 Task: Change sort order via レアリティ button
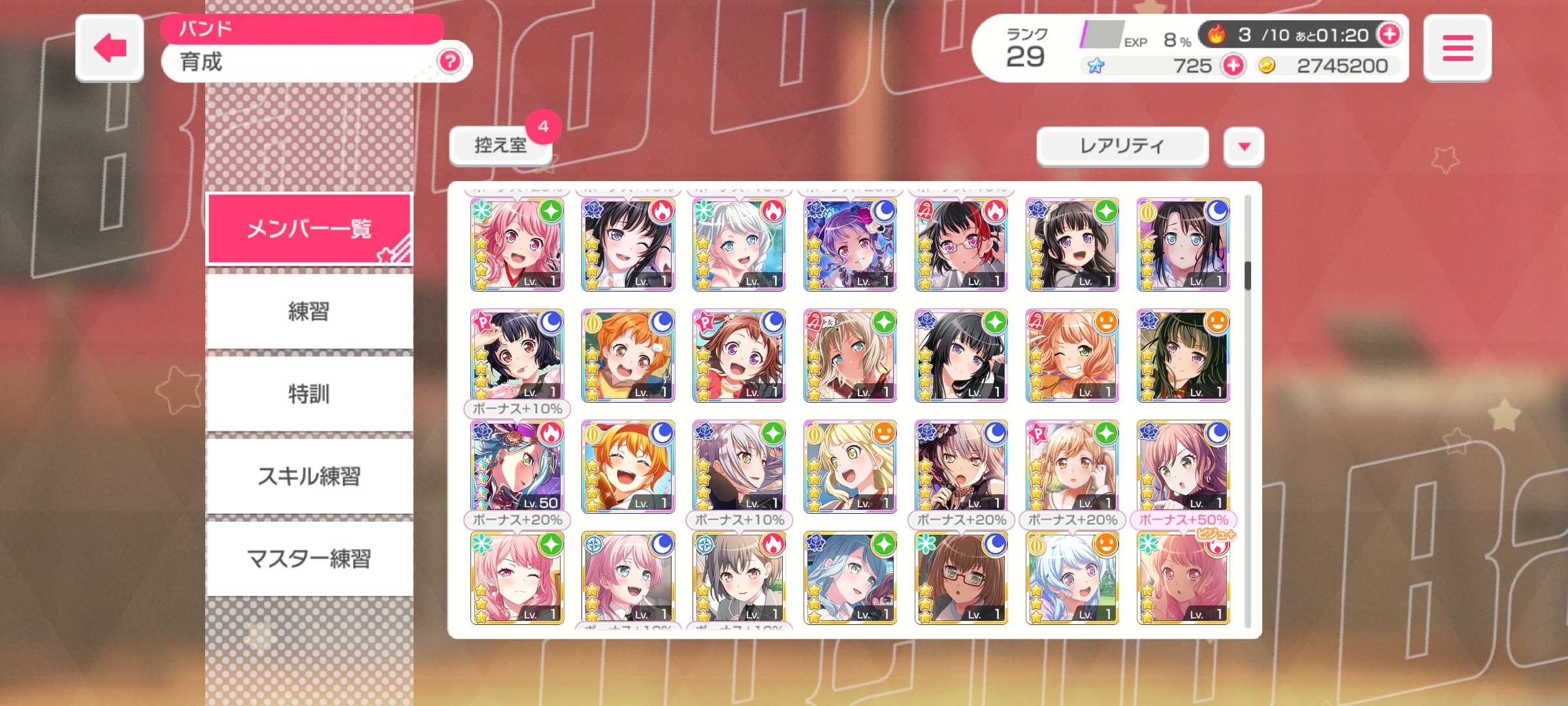tap(1122, 146)
